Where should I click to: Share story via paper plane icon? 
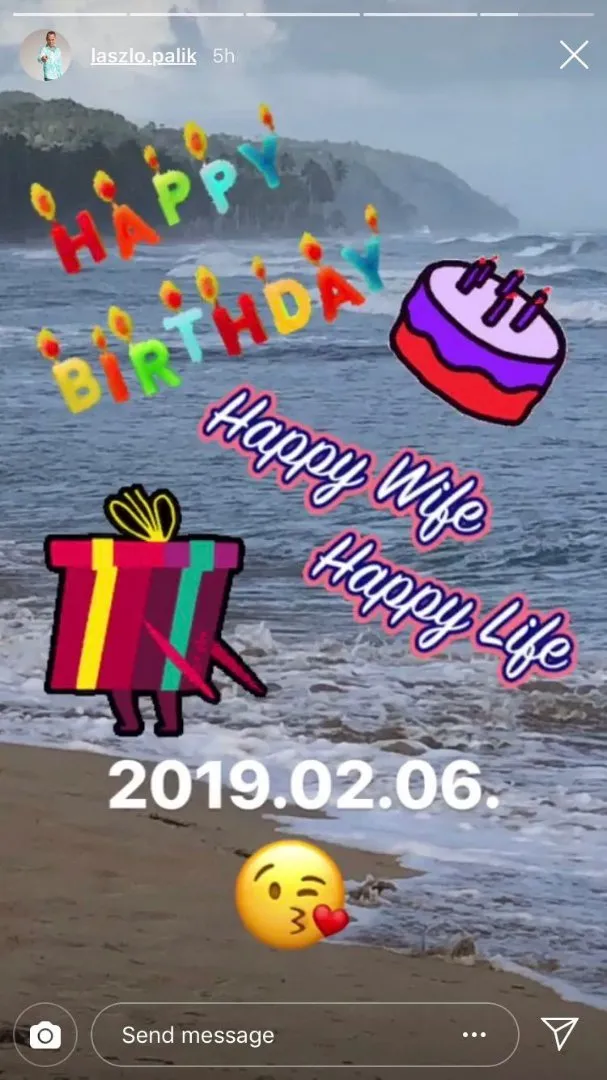560,1034
